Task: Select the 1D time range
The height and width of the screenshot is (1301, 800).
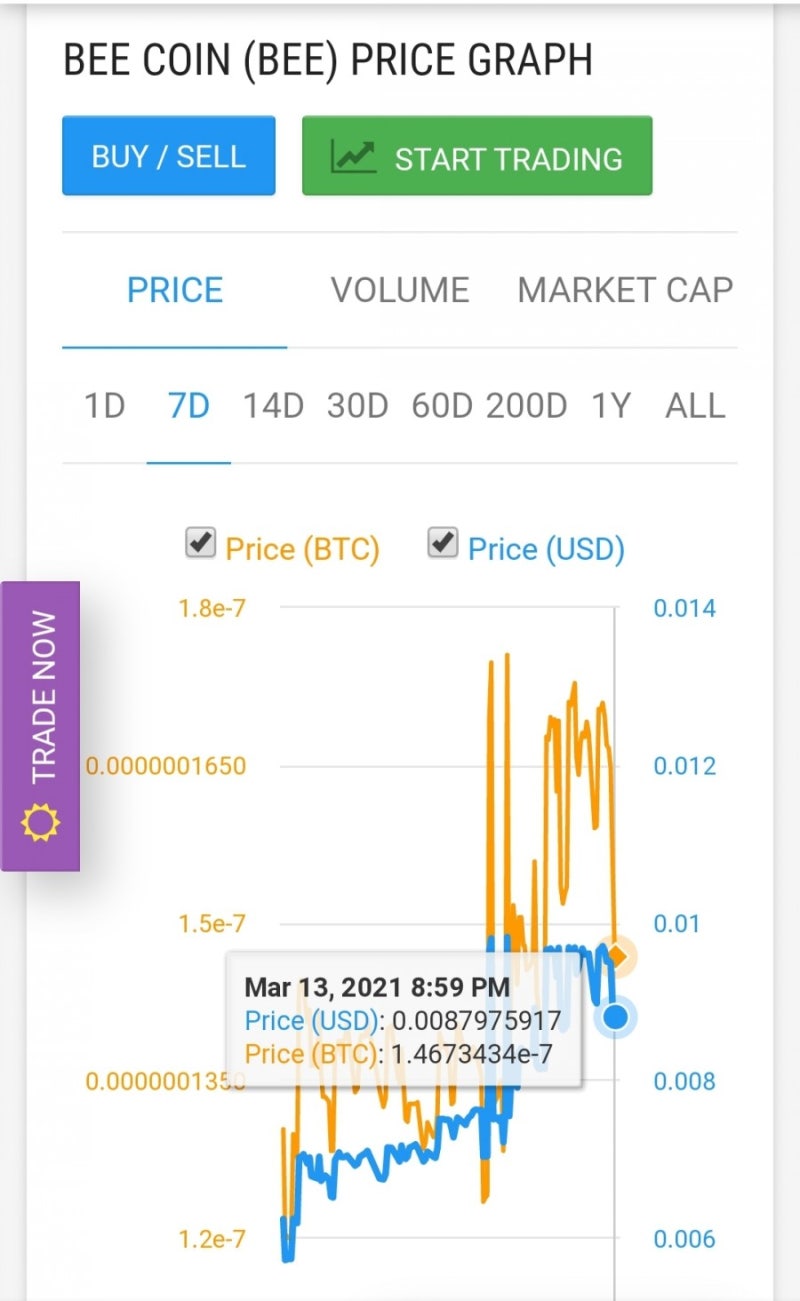Action: click(104, 406)
